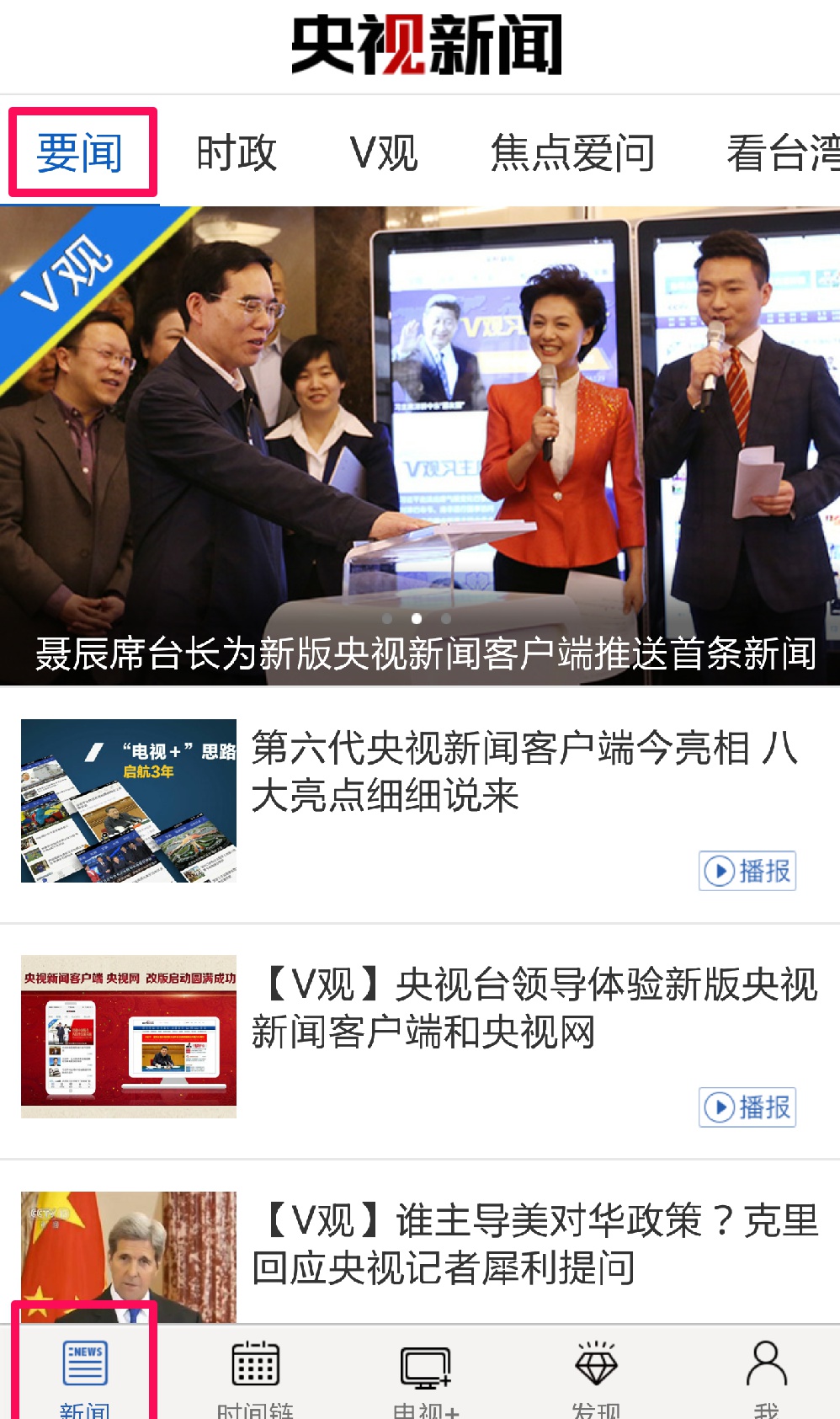
Task: Select the 要闻 top tab
Action: (81, 153)
